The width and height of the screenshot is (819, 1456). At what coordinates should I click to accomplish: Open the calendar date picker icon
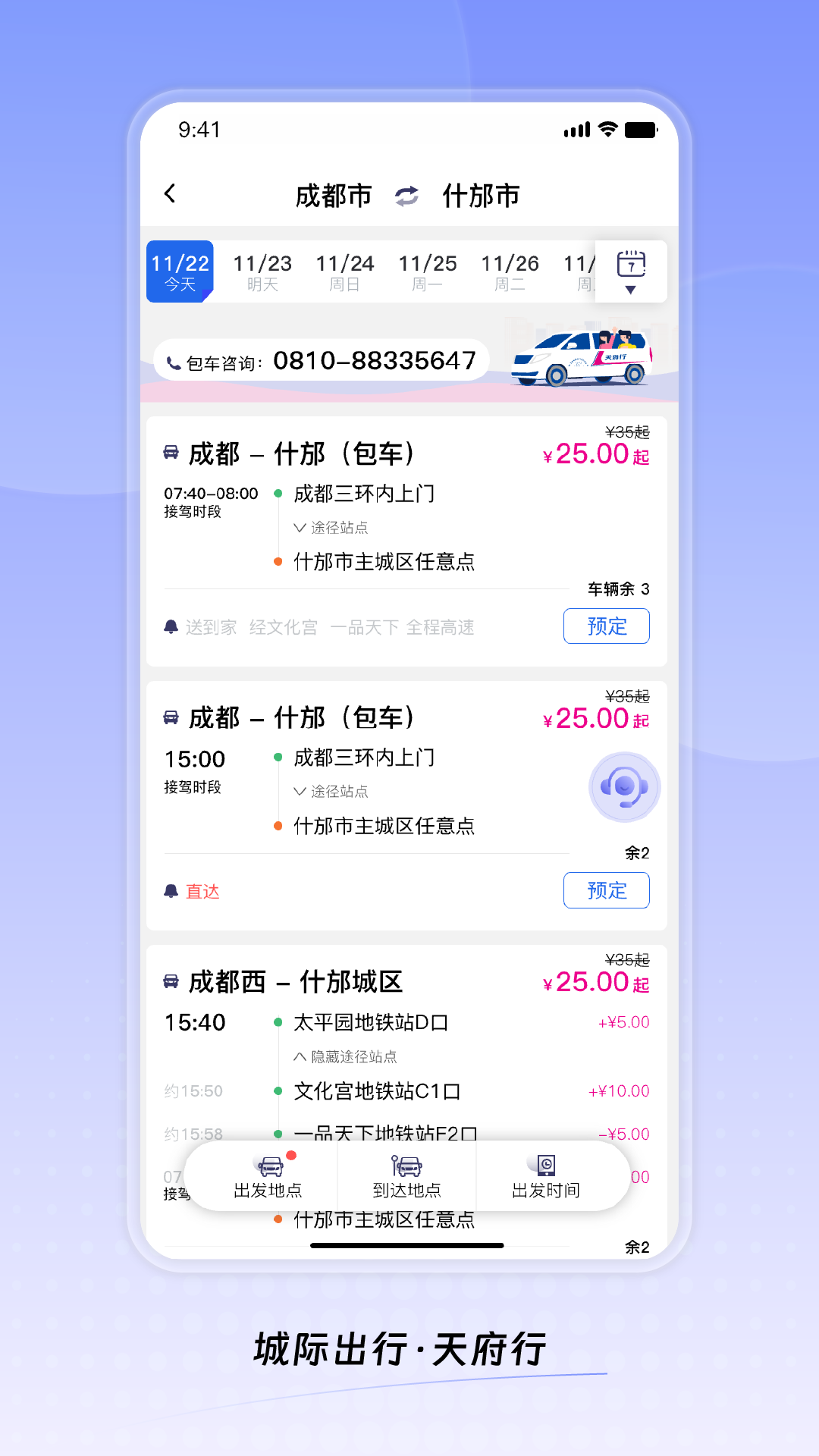632,265
